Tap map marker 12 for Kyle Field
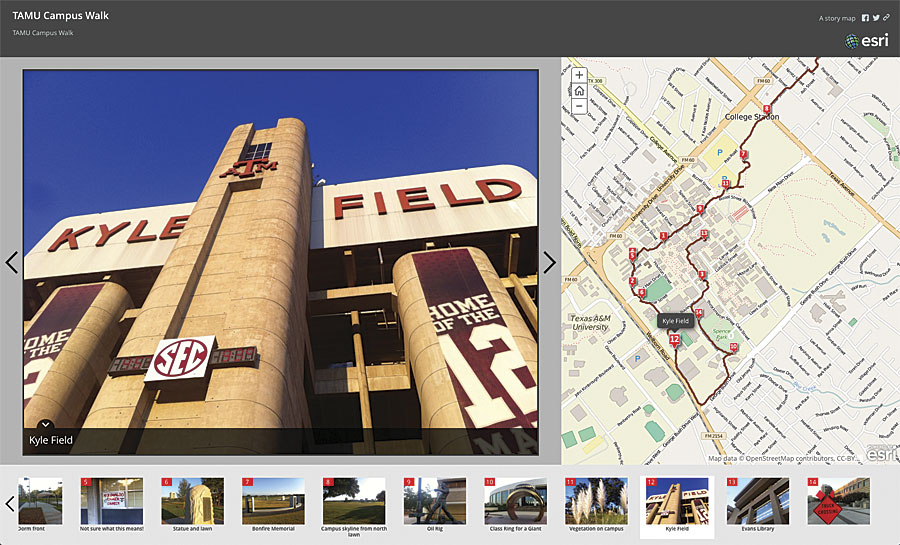The width and height of the screenshot is (900, 545). tap(675, 340)
